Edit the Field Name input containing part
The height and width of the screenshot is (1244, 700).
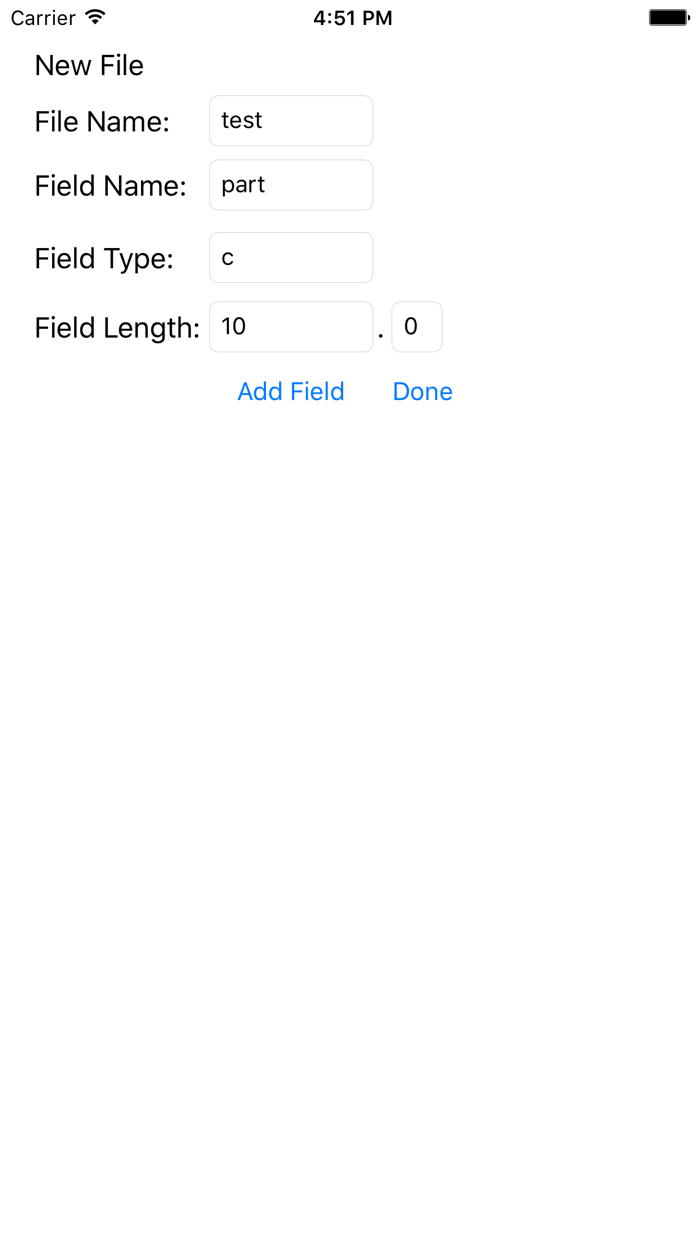[290, 185]
